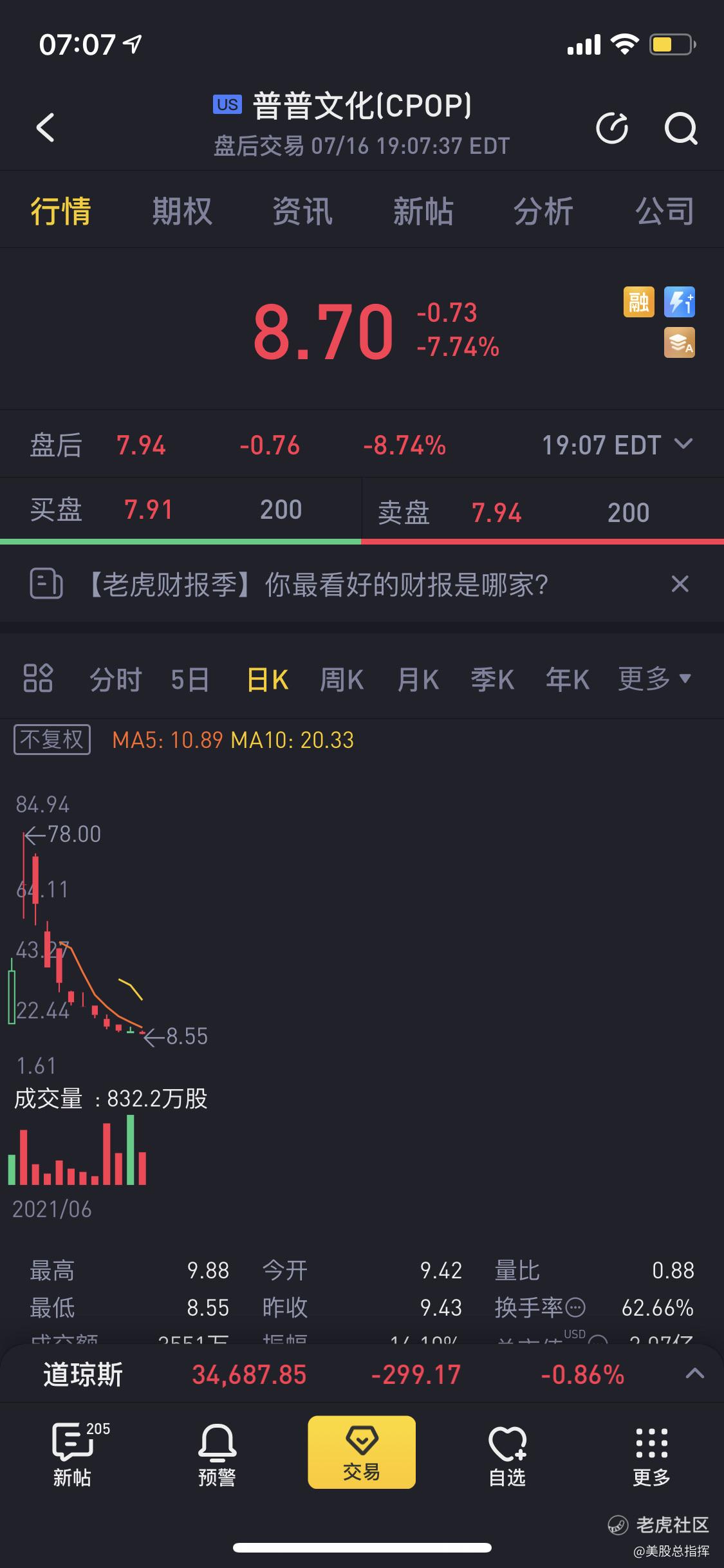Viewport: 724px width, 1568px height.
Task: View the 分析 tab
Action: [543, 211]
